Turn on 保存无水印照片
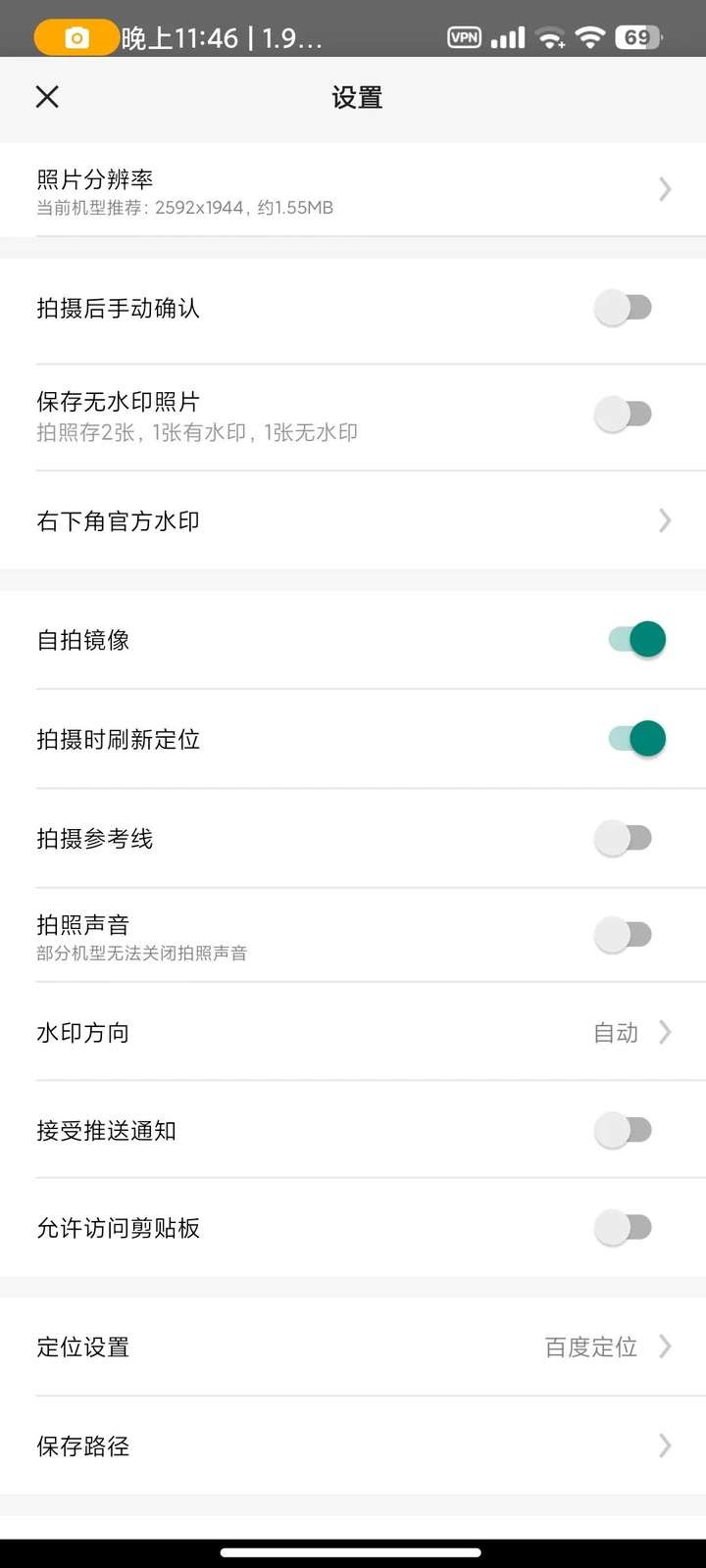This screenshot has height=1568, width=706. point(624,415)
